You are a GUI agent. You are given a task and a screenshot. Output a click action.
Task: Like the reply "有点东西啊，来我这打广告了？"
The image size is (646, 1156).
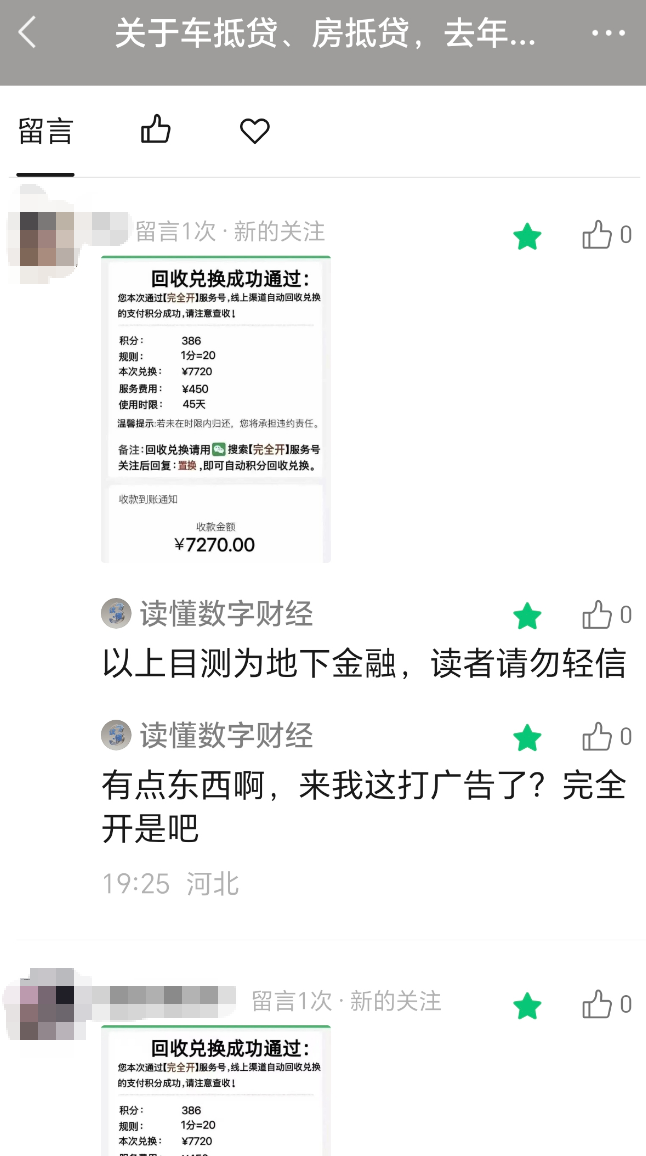pos(597,738)
